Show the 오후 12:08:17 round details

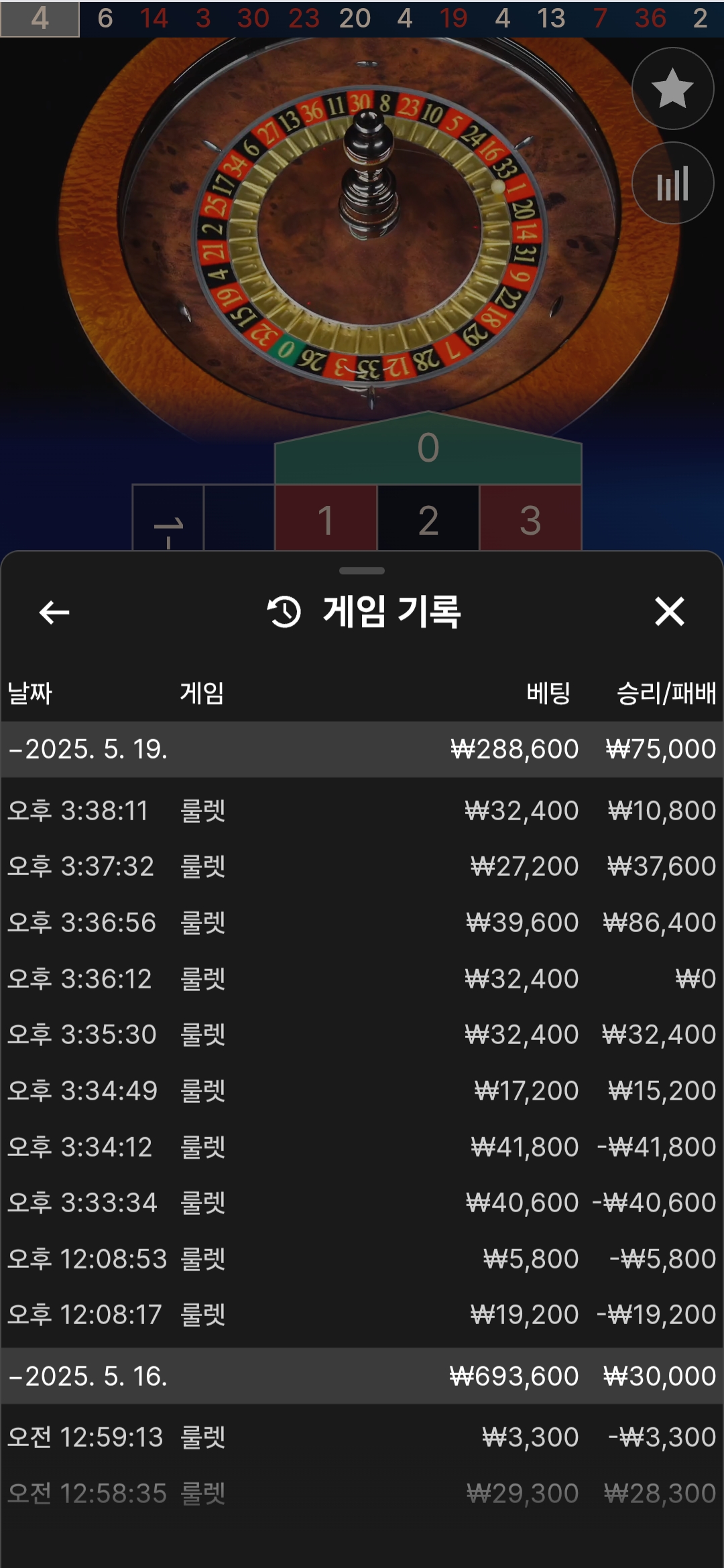pos(362,1315)
